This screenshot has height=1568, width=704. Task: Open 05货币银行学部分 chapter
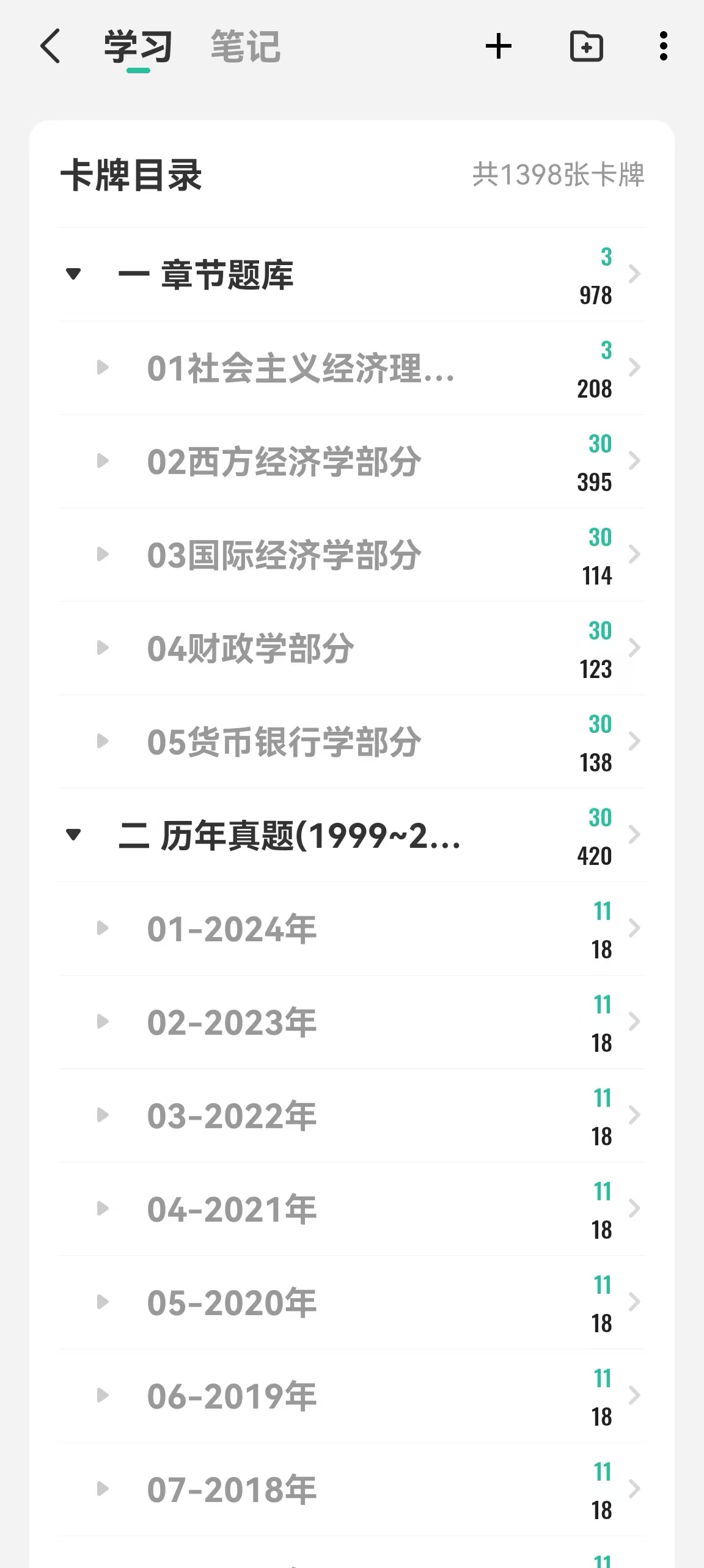tap(352, 742)
